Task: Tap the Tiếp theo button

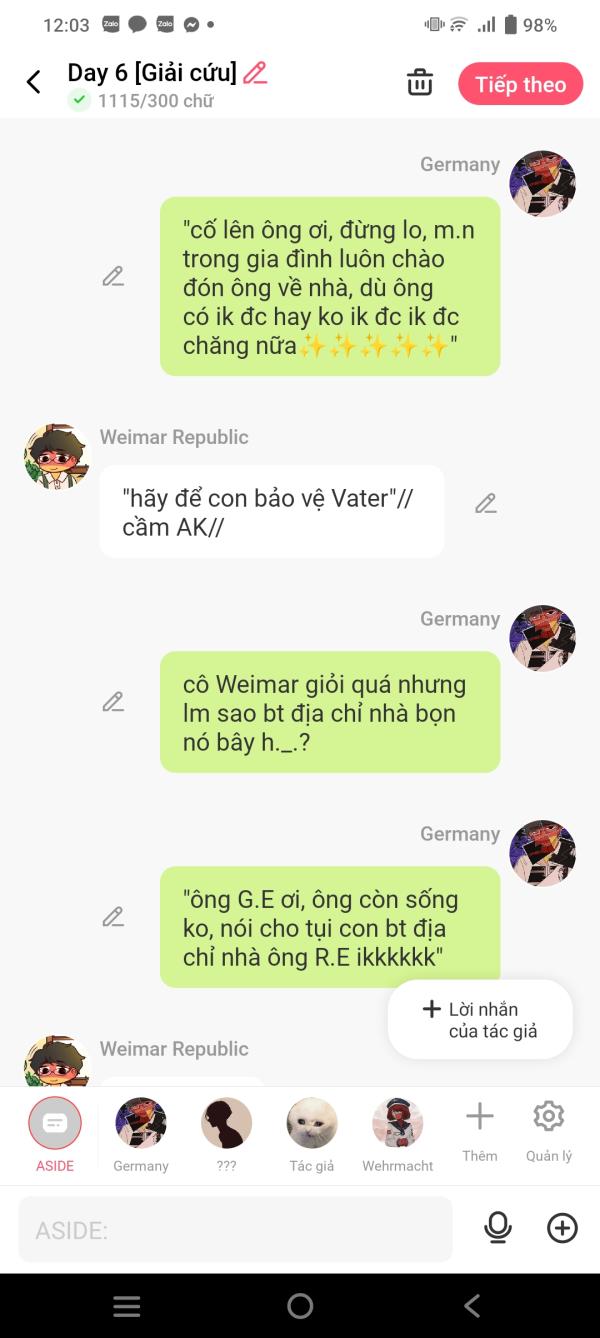Action: 520,84
